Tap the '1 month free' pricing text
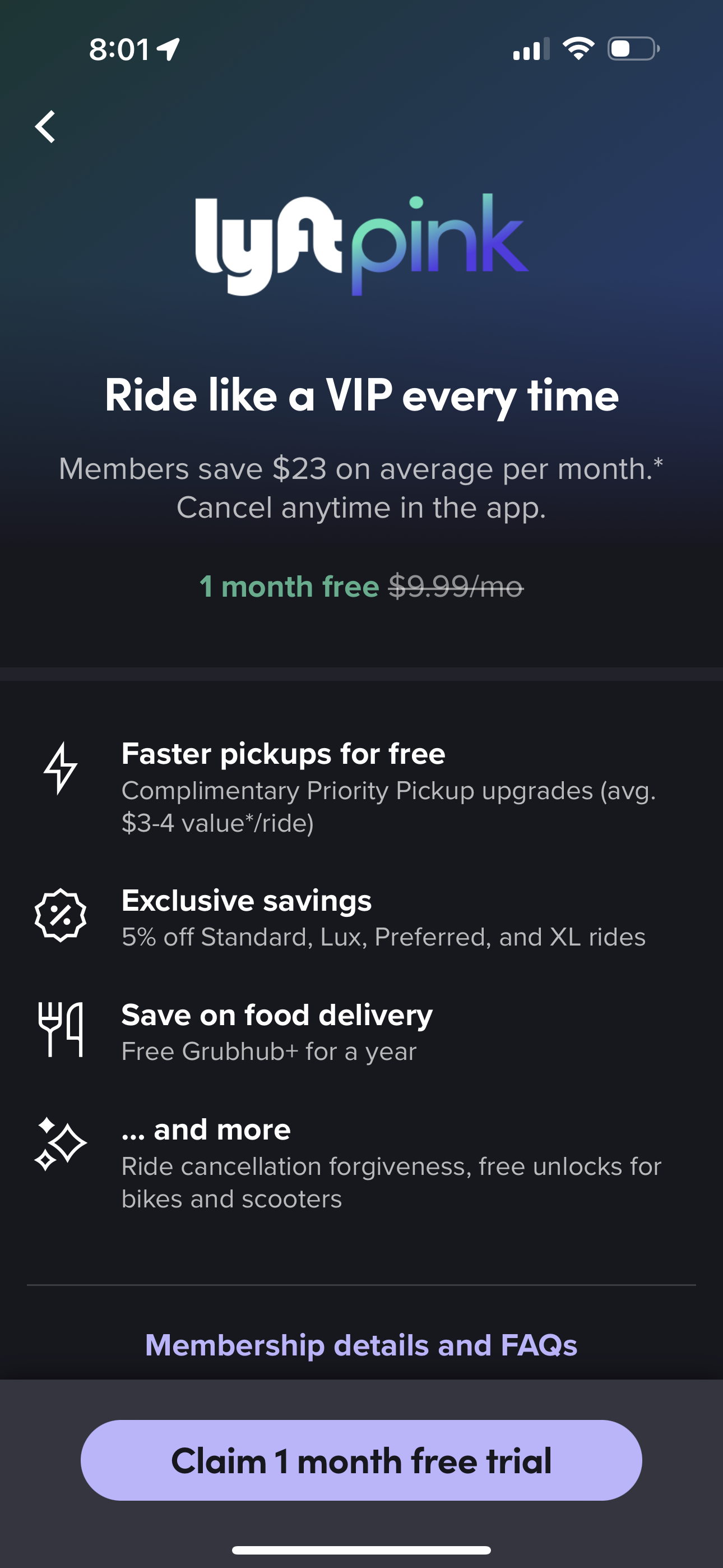 pyautogui.click(x=288, y=586)
